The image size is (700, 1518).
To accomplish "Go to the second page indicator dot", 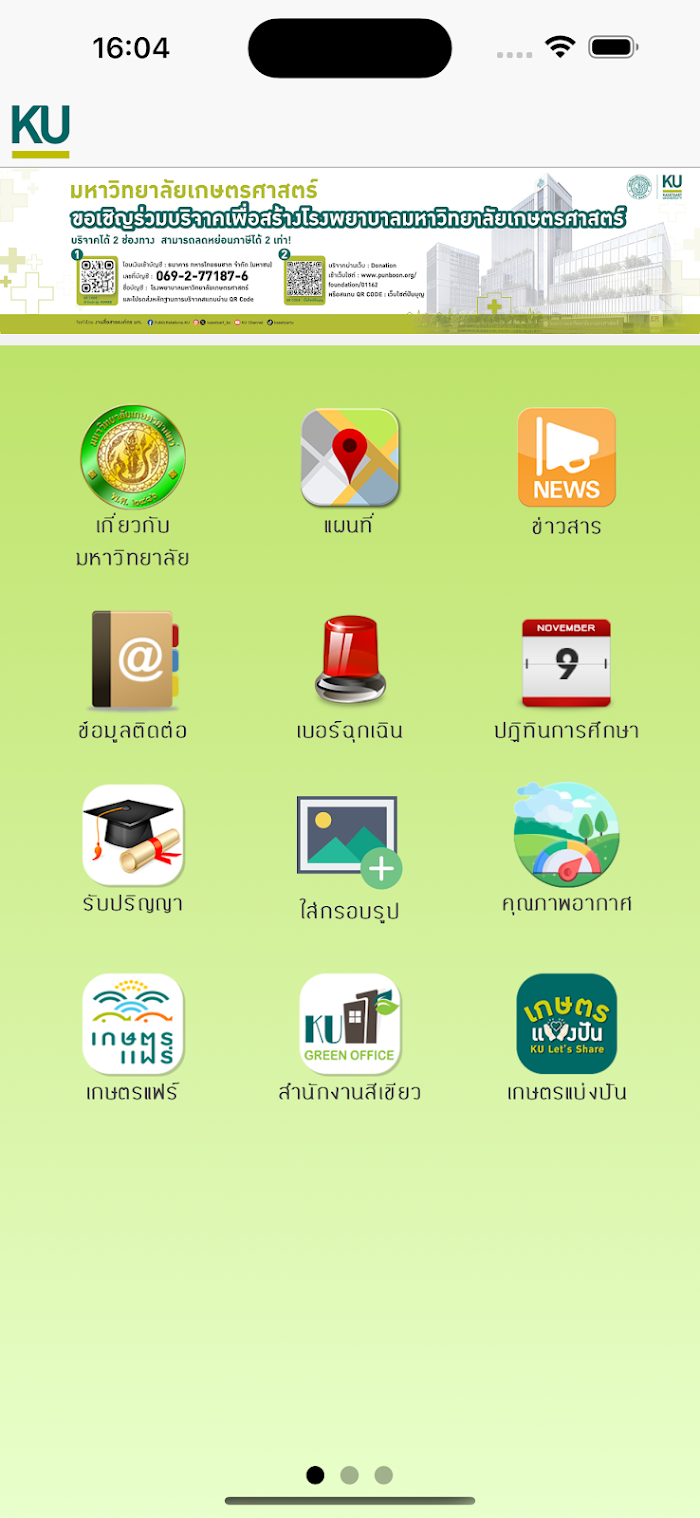I will point(349,1475).
